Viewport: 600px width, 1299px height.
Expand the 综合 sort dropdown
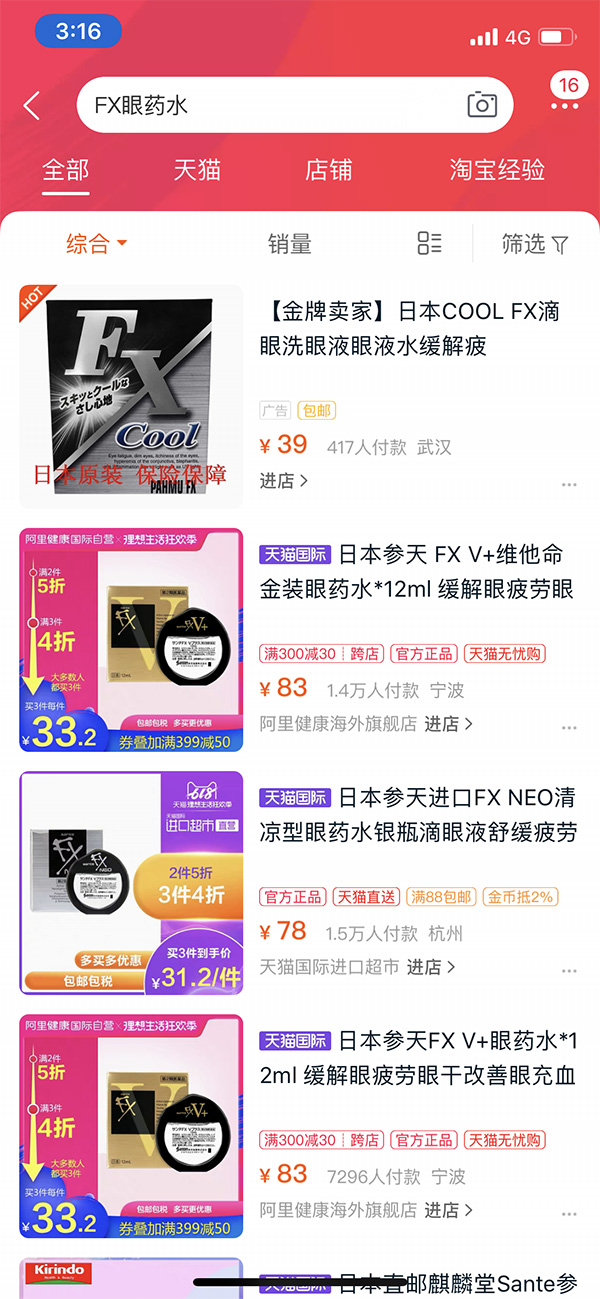(x=97, y=243)
